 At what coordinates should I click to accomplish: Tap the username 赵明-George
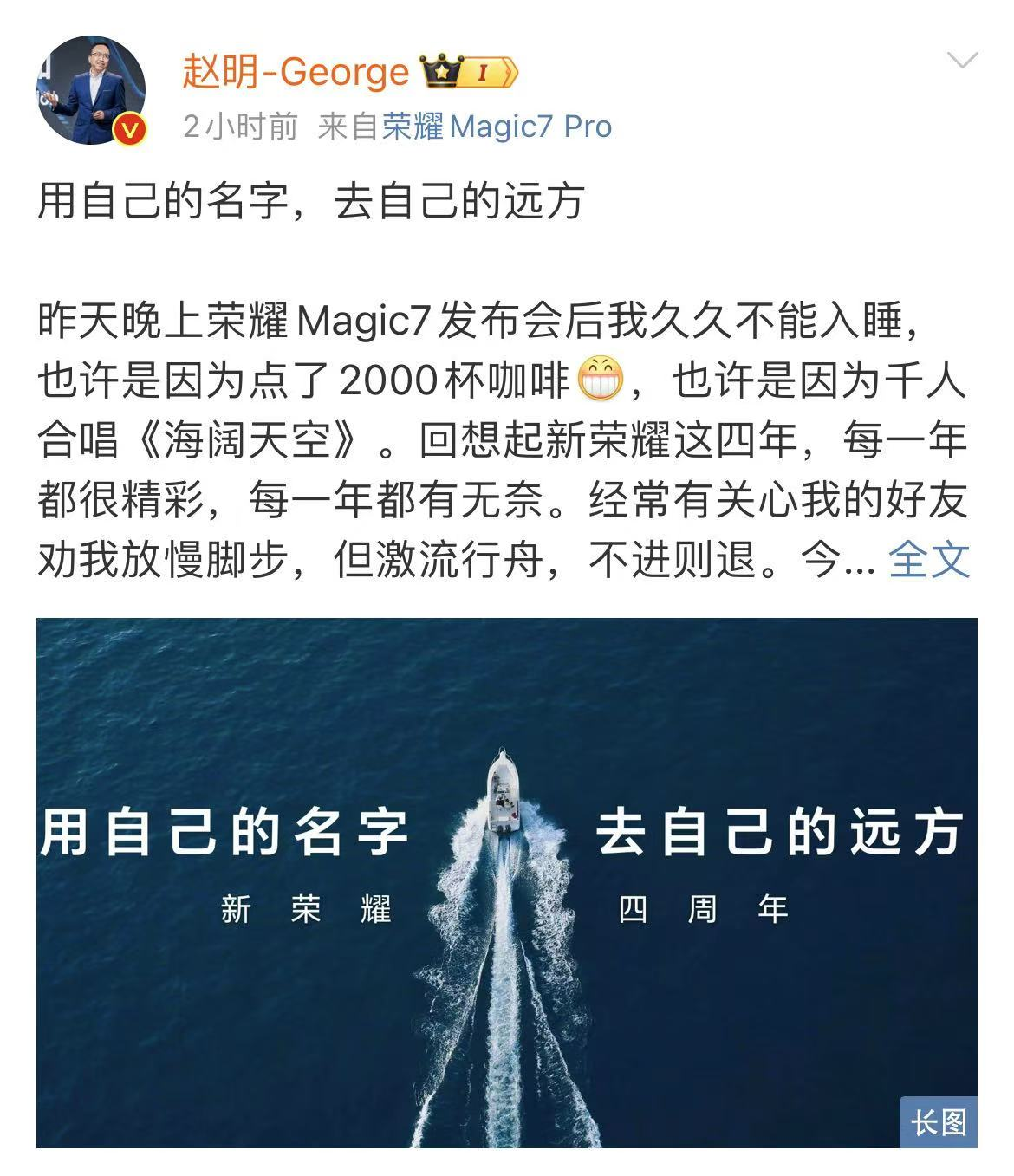[x=295, y=71]
